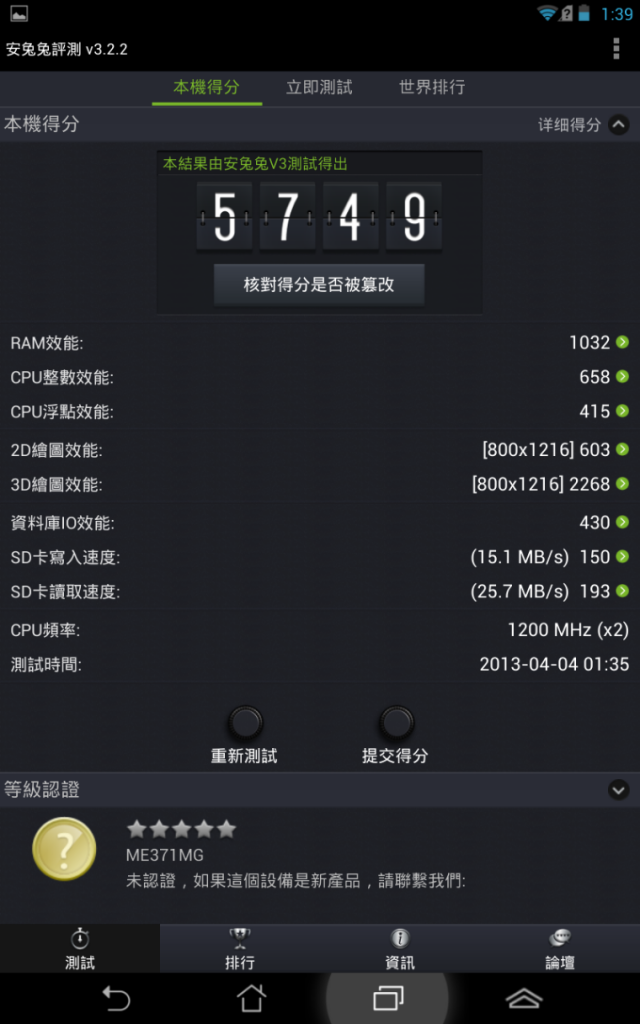The height and width of the screenshot is (1025, 640).
Task: Open the 論壇 bottom tab
Action: tap(559, 948)
